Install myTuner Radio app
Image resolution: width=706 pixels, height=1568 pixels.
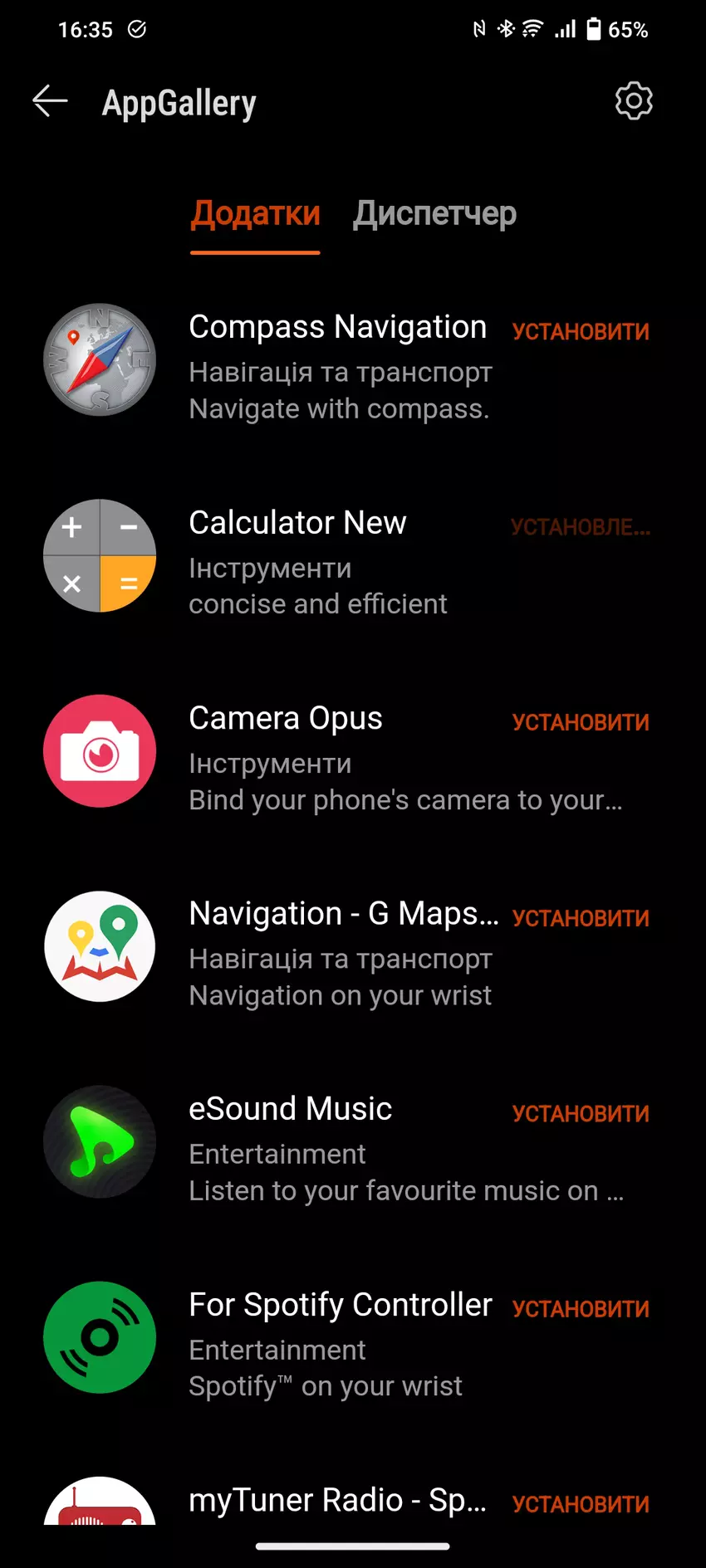coord(581,1504)
